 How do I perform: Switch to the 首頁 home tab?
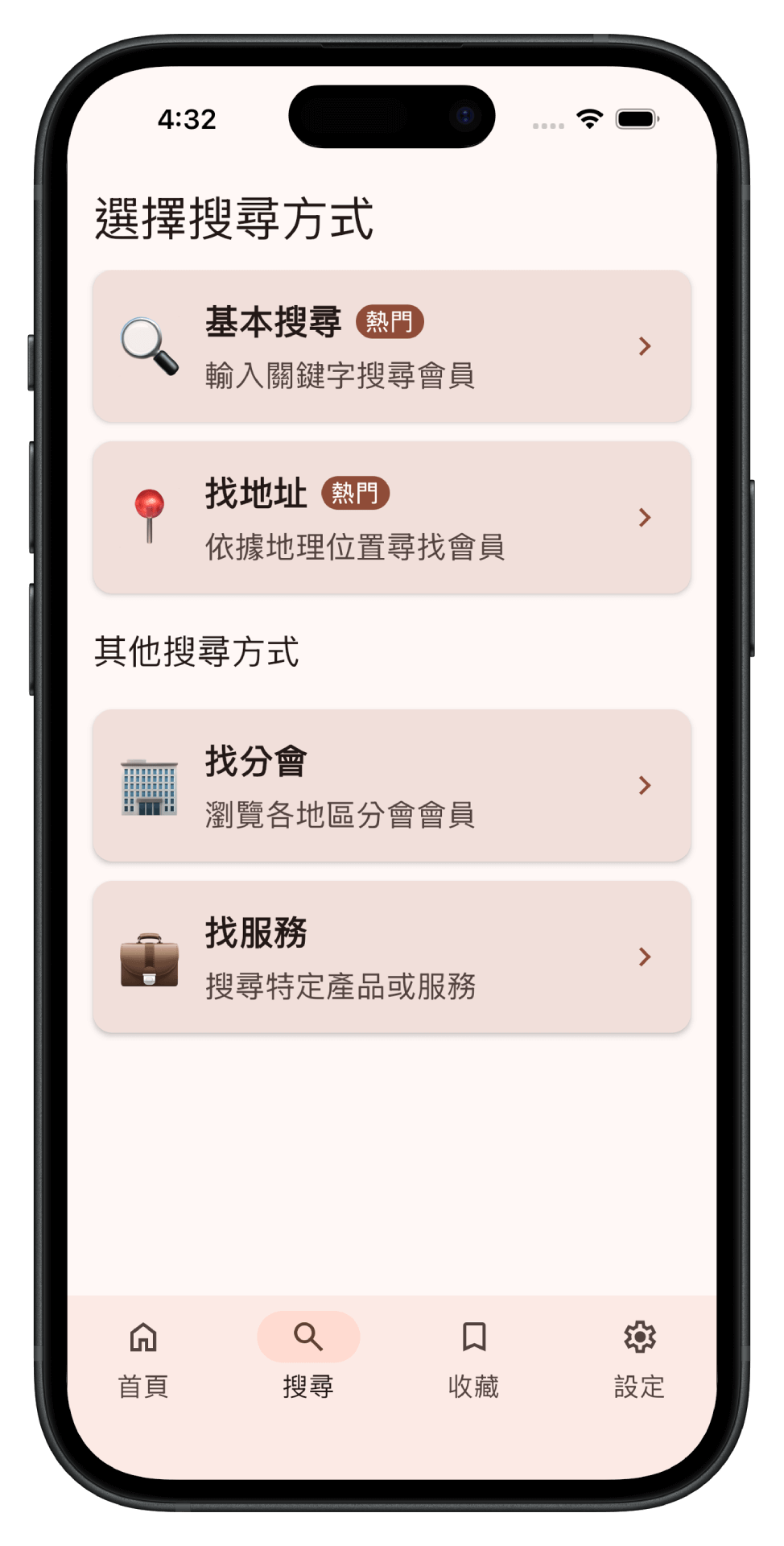pos(143,1358)
